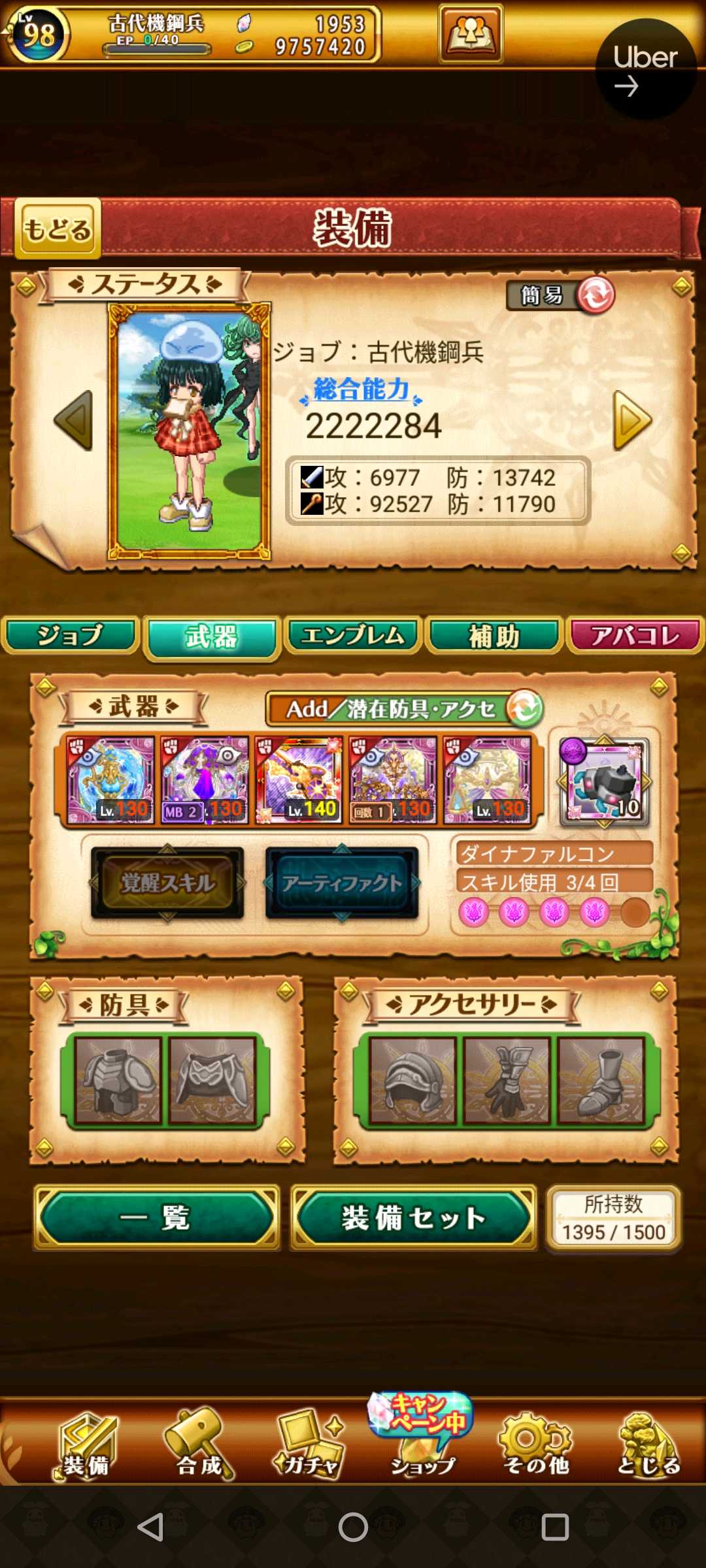The image size is (706, 1568).
Task: Open the アバコレ tab
Action: pos(635,636)
